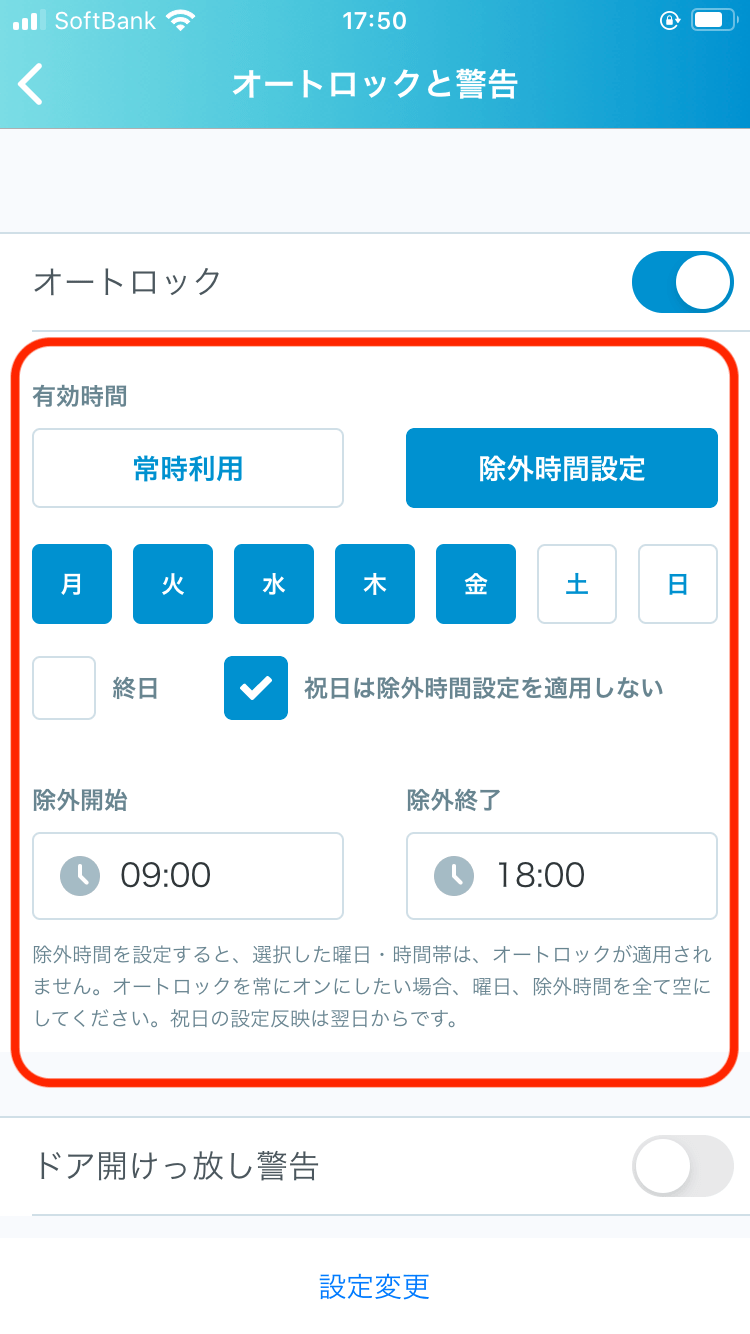Open the 除外開始 time picker
The image size is (750, 1334).
pos(188,876)
